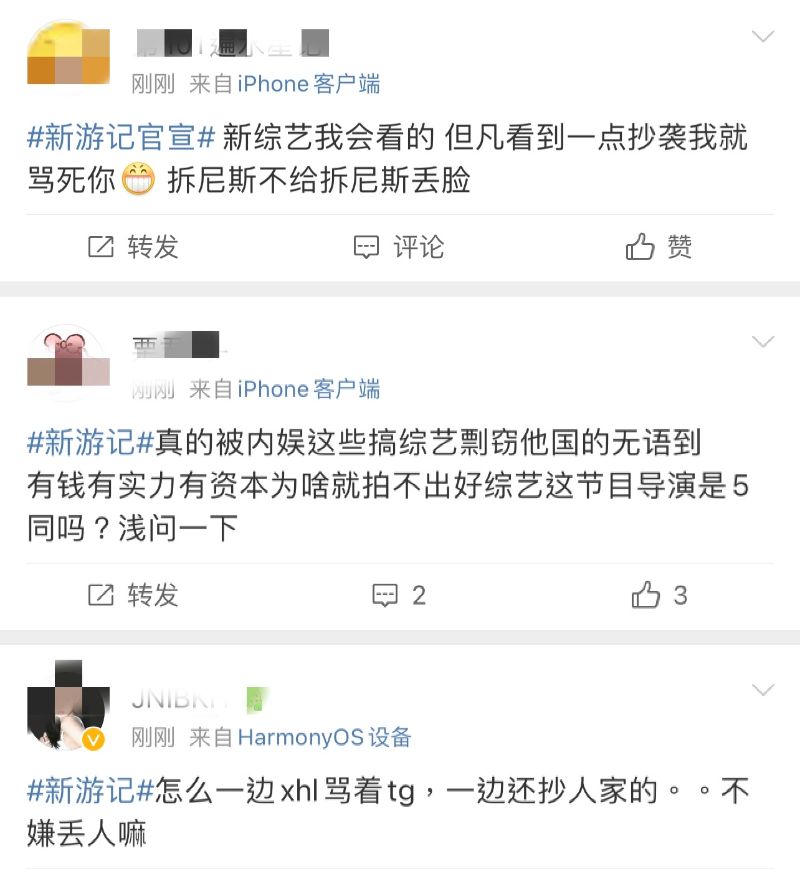
Task: Open the #新游记# hashtag in the xhl post
Action: click(x=91, y=791)
